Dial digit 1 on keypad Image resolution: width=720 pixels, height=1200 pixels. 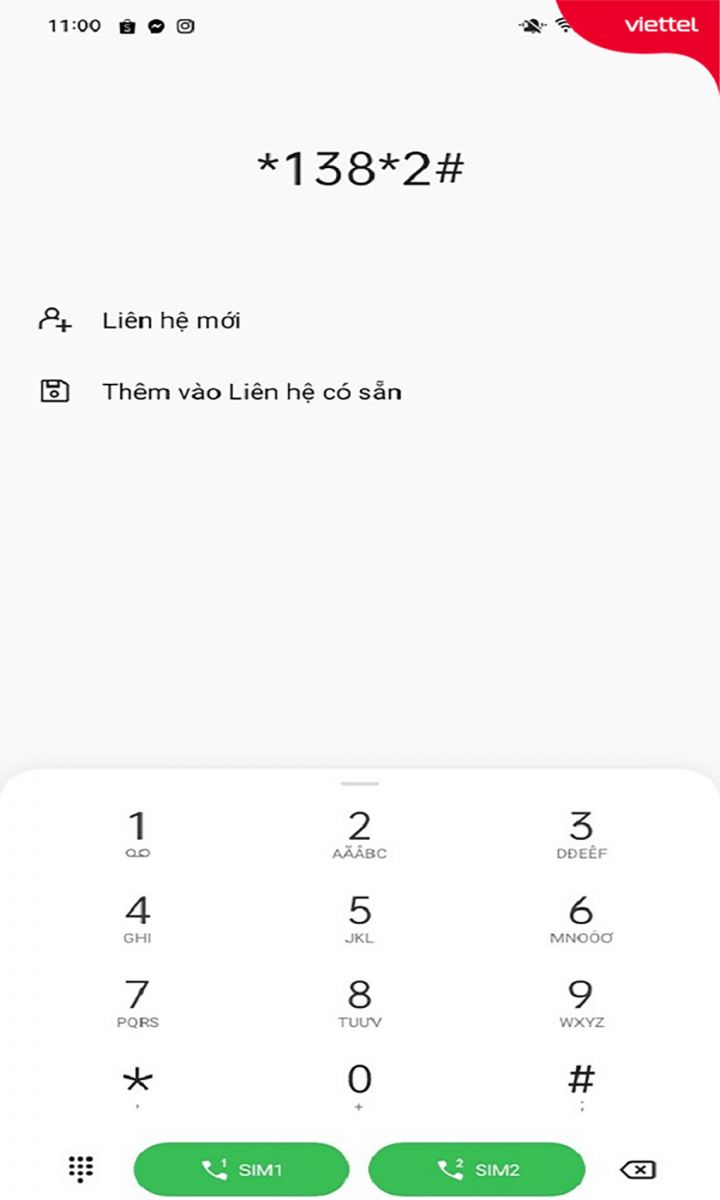(x=138, y=835)
